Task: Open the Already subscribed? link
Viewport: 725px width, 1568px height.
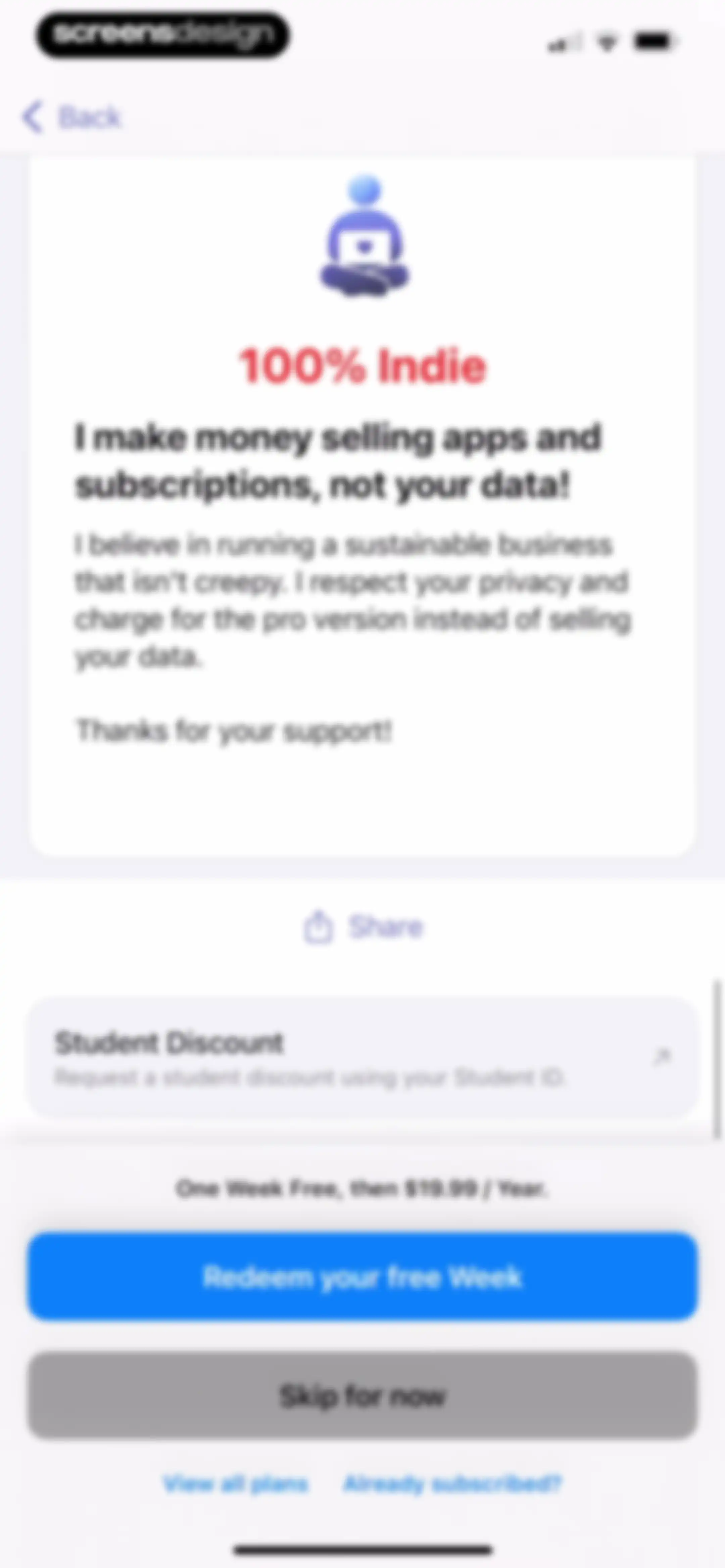Action: coord(452,1484)
